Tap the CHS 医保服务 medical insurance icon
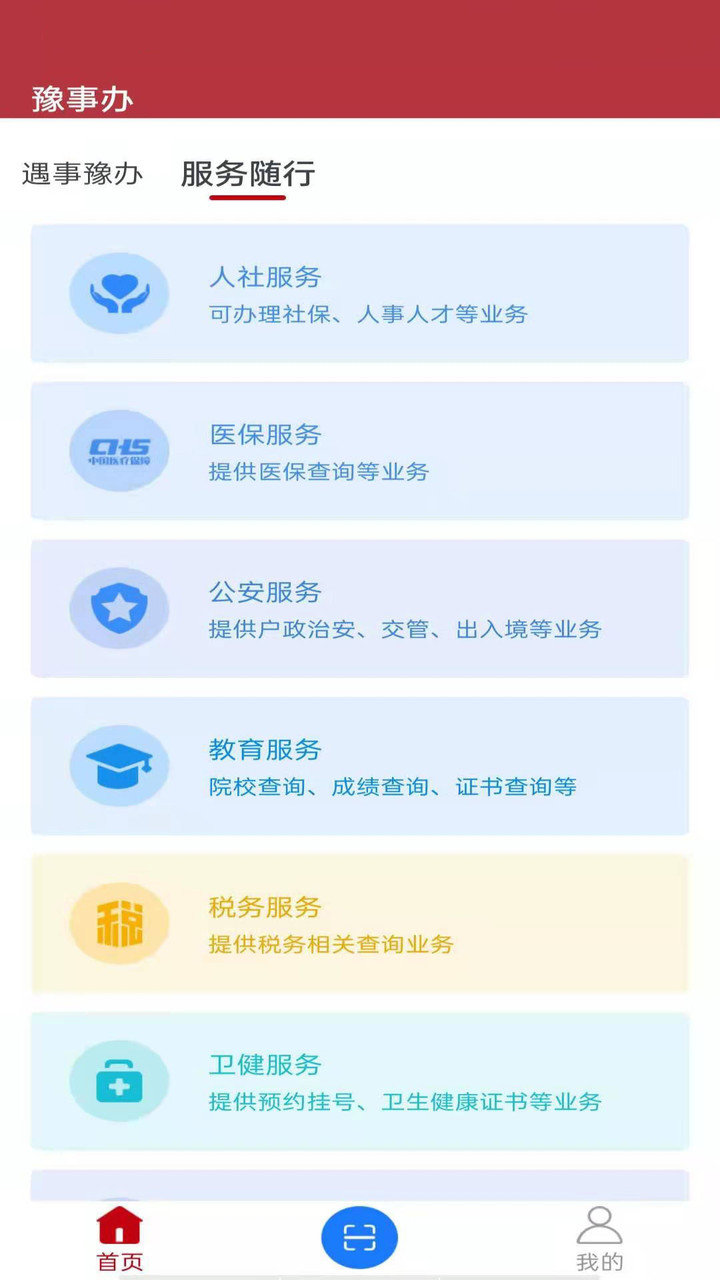The height and width of the screenshot is (1280, 720). tap(119, 450)
